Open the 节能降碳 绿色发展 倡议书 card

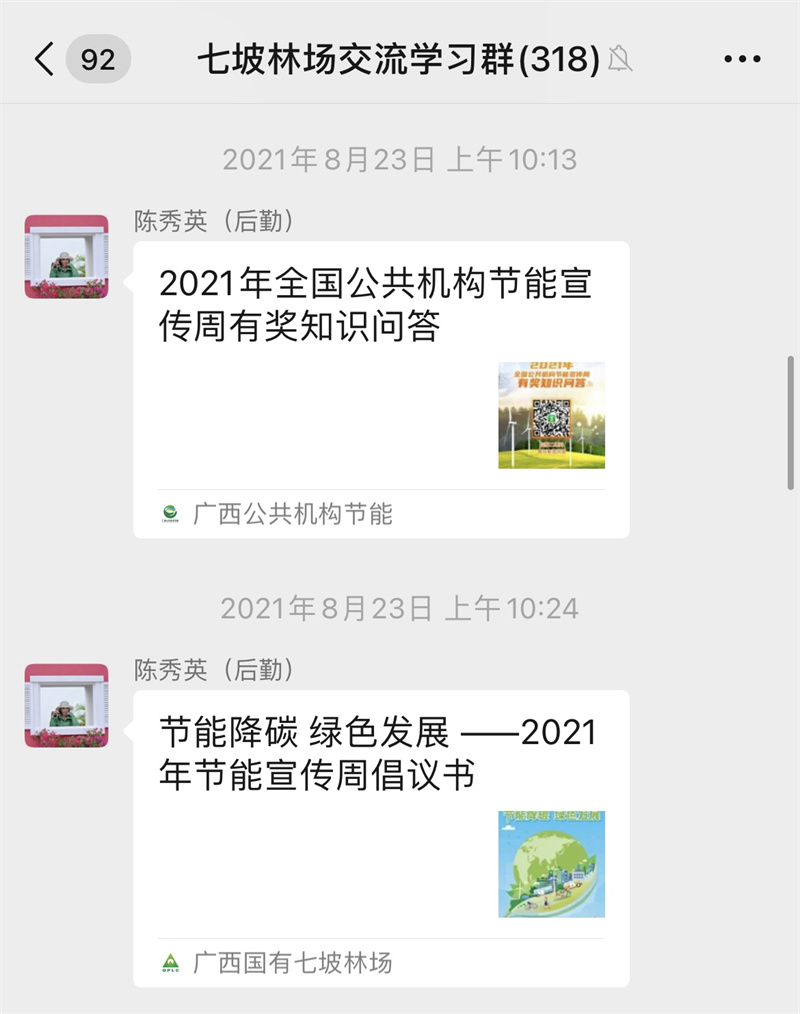tap(381, 838)
